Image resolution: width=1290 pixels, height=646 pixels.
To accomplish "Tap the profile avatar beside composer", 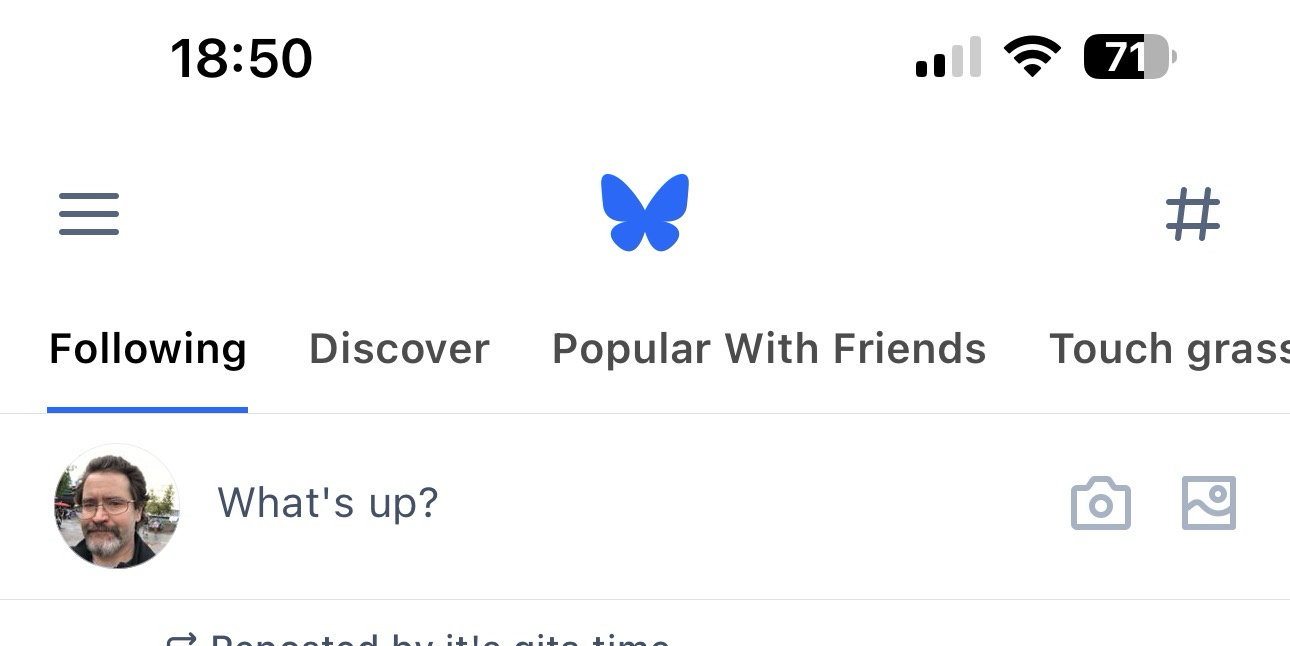I will coord(117,506).
